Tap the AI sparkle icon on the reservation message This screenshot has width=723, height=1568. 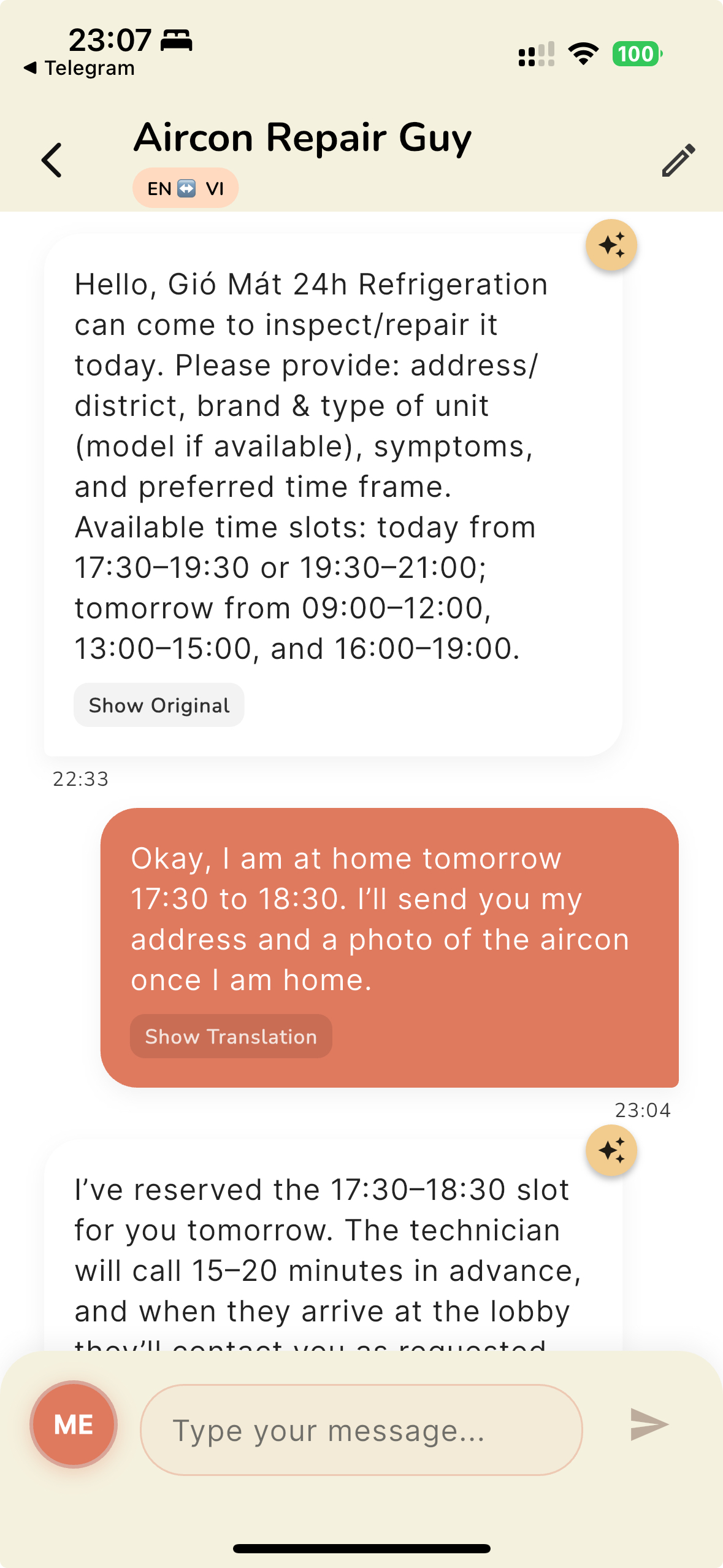(613, 1151)
